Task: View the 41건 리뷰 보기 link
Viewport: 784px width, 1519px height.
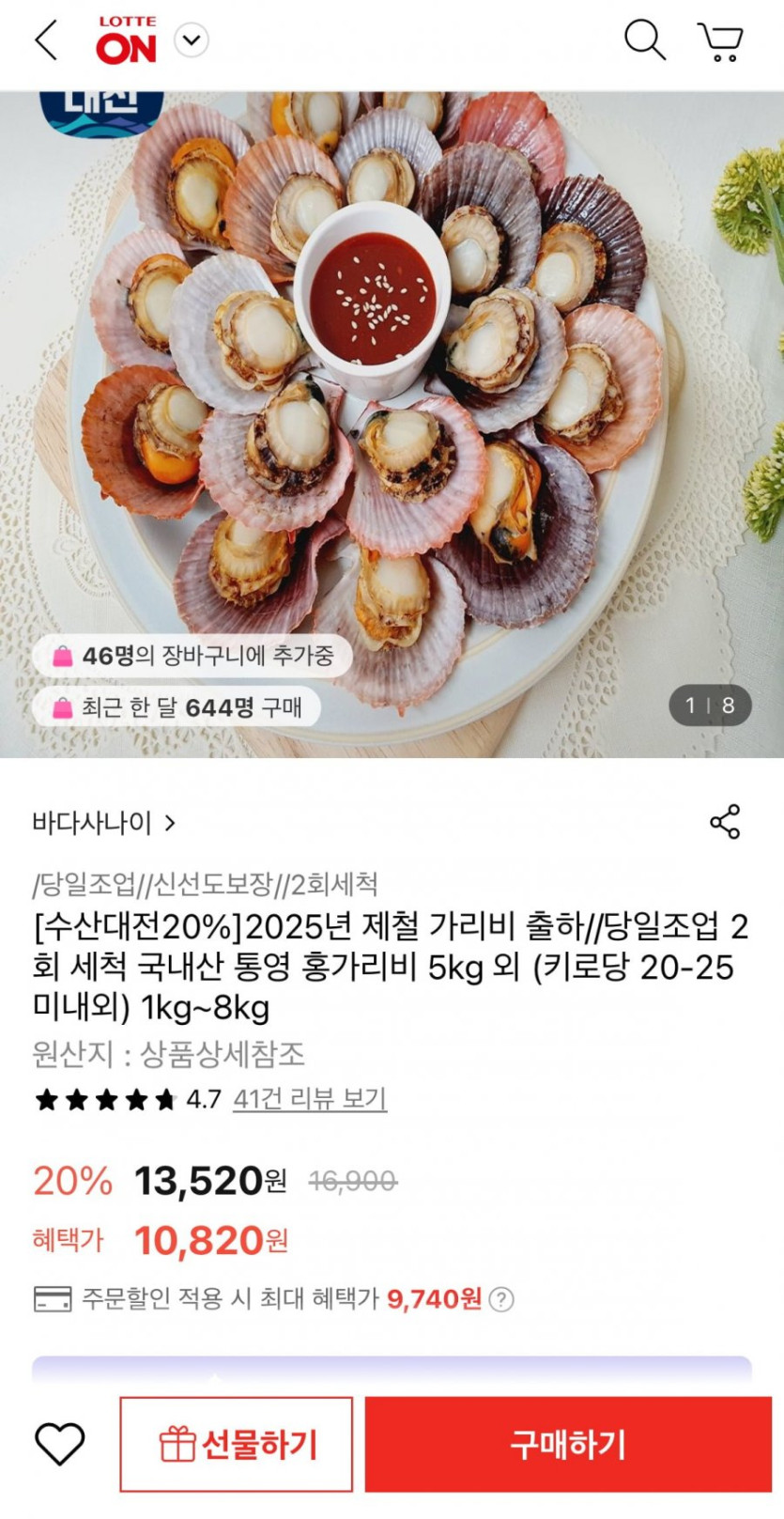Action: (309, 1098)
